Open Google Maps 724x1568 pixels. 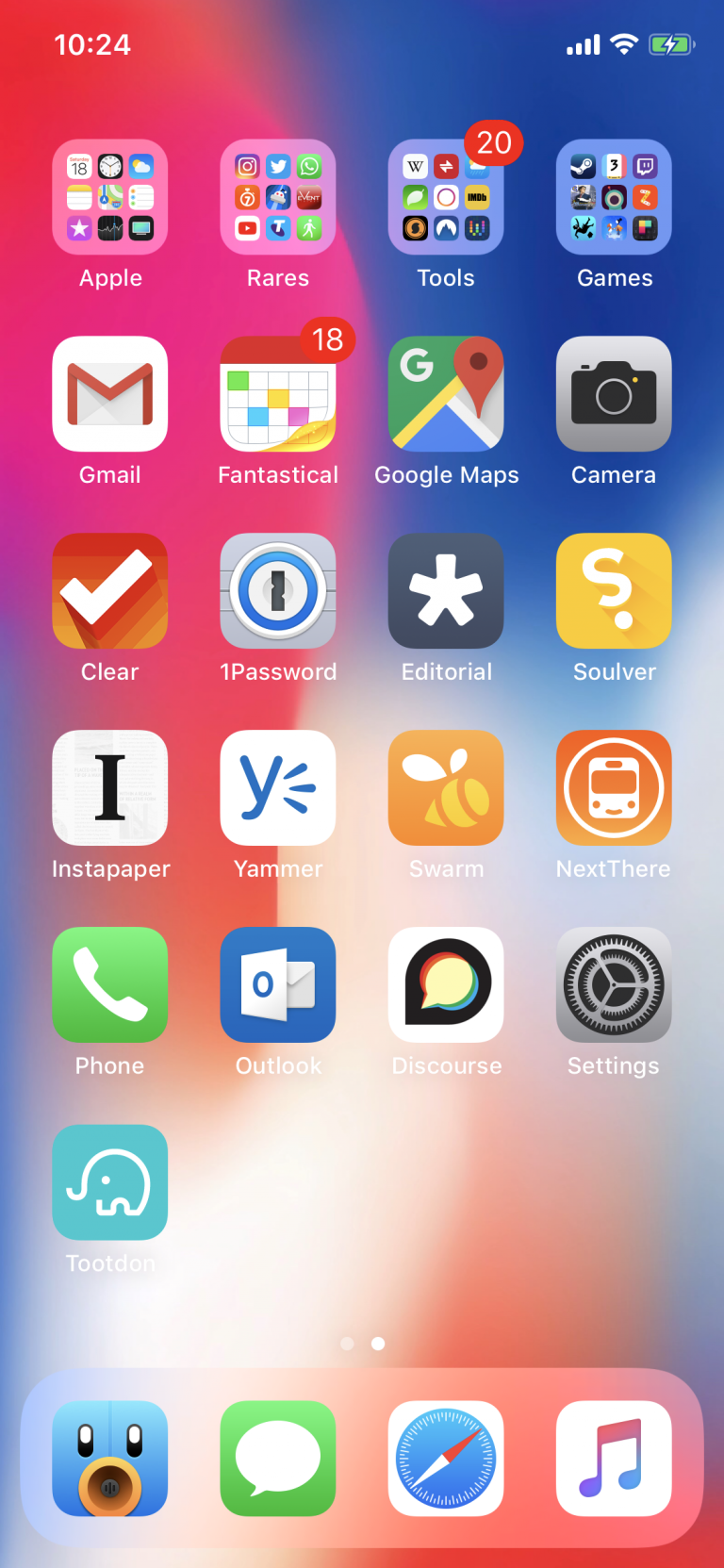(x=445, y=394)
